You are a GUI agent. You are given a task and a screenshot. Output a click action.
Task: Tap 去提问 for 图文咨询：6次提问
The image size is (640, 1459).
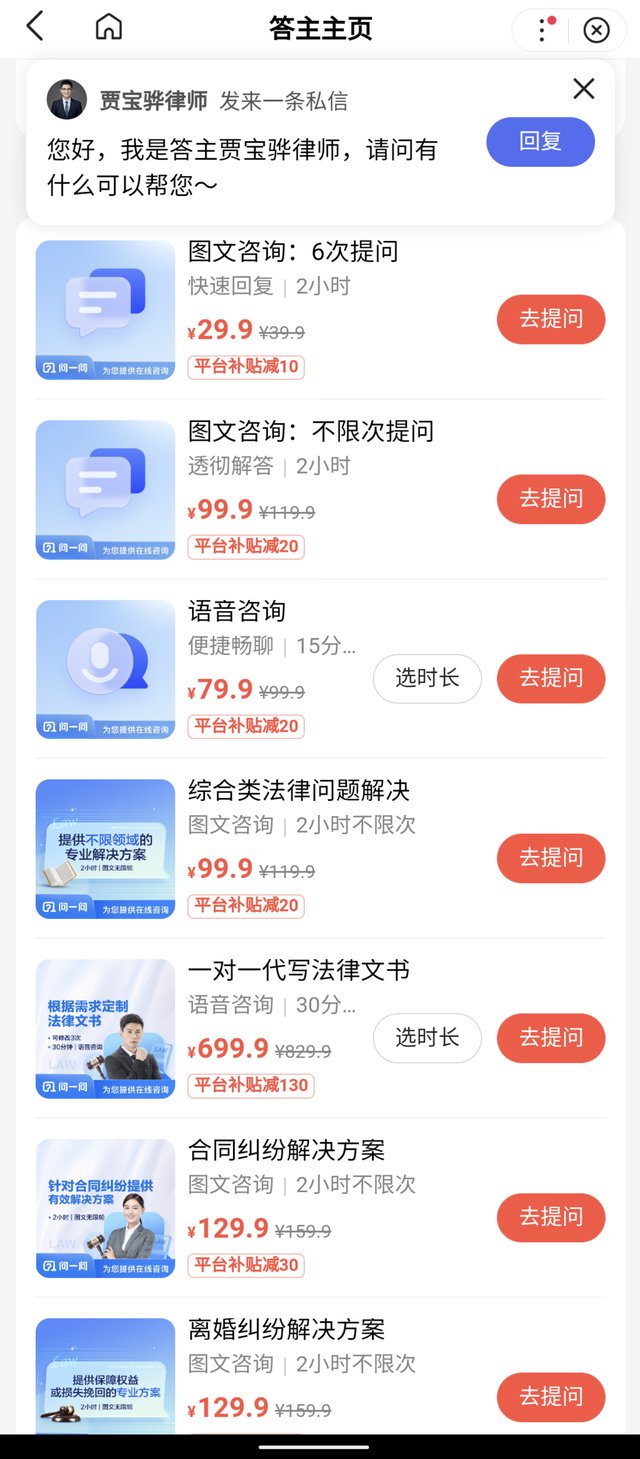click(551, 319)
